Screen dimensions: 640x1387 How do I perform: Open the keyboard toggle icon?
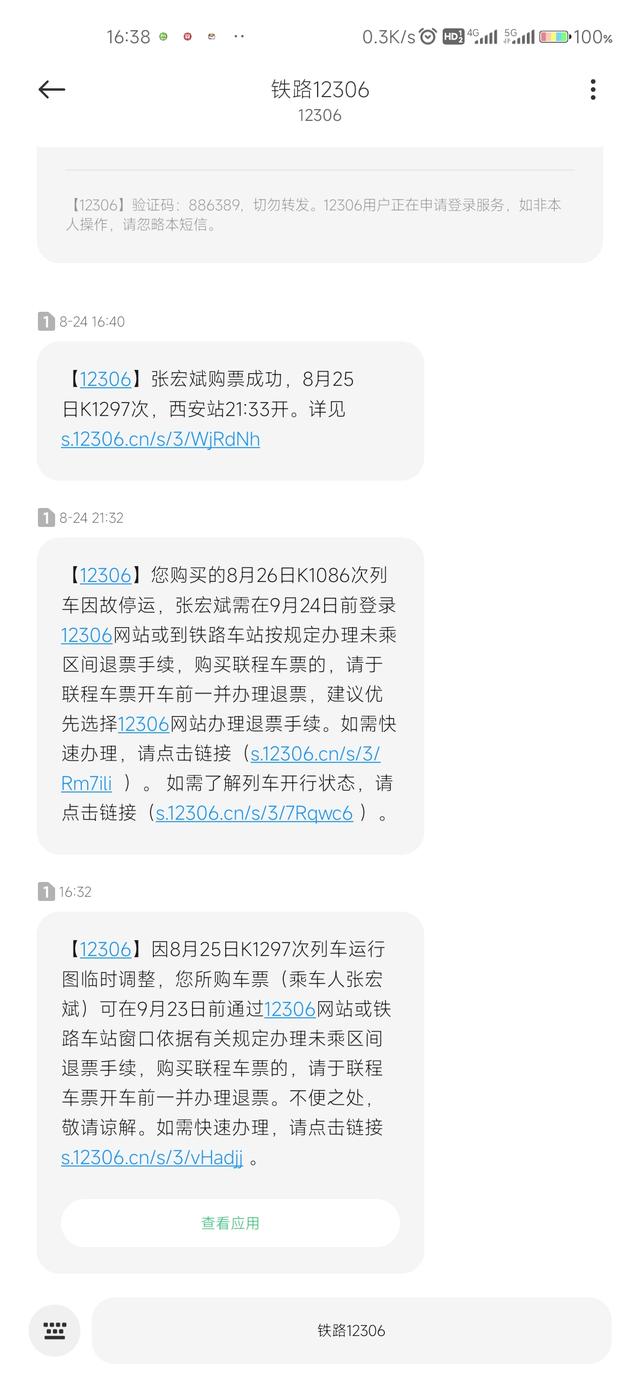pyautogui.click(x=54, y=1331)
